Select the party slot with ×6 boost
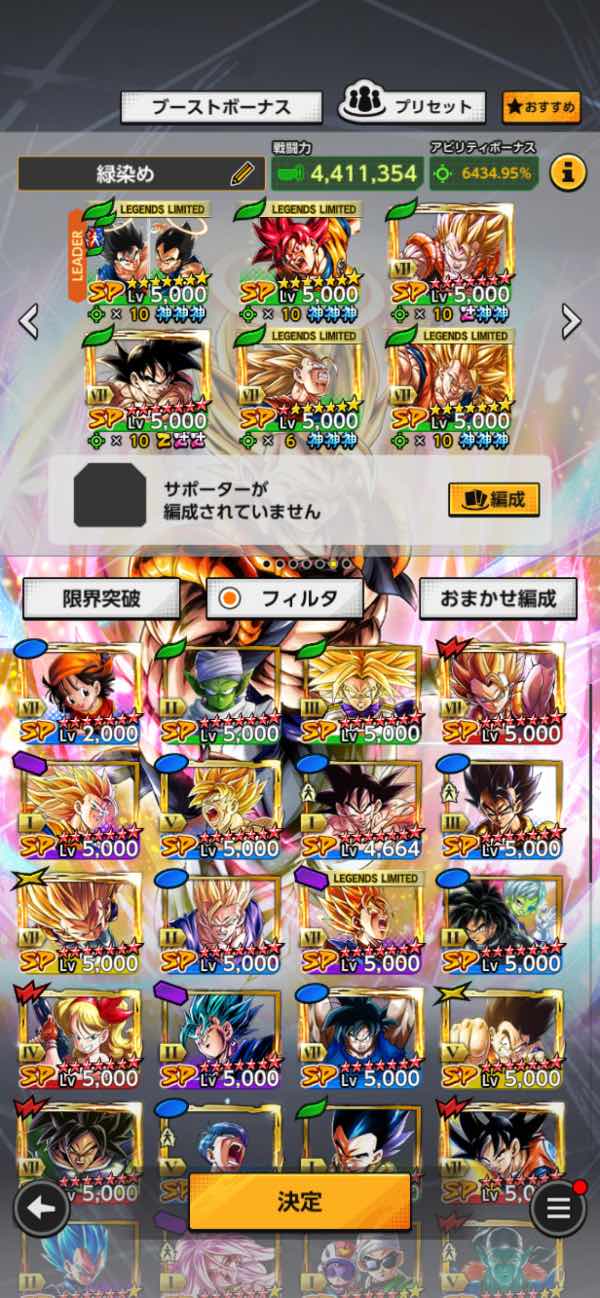 coord(300,388)
